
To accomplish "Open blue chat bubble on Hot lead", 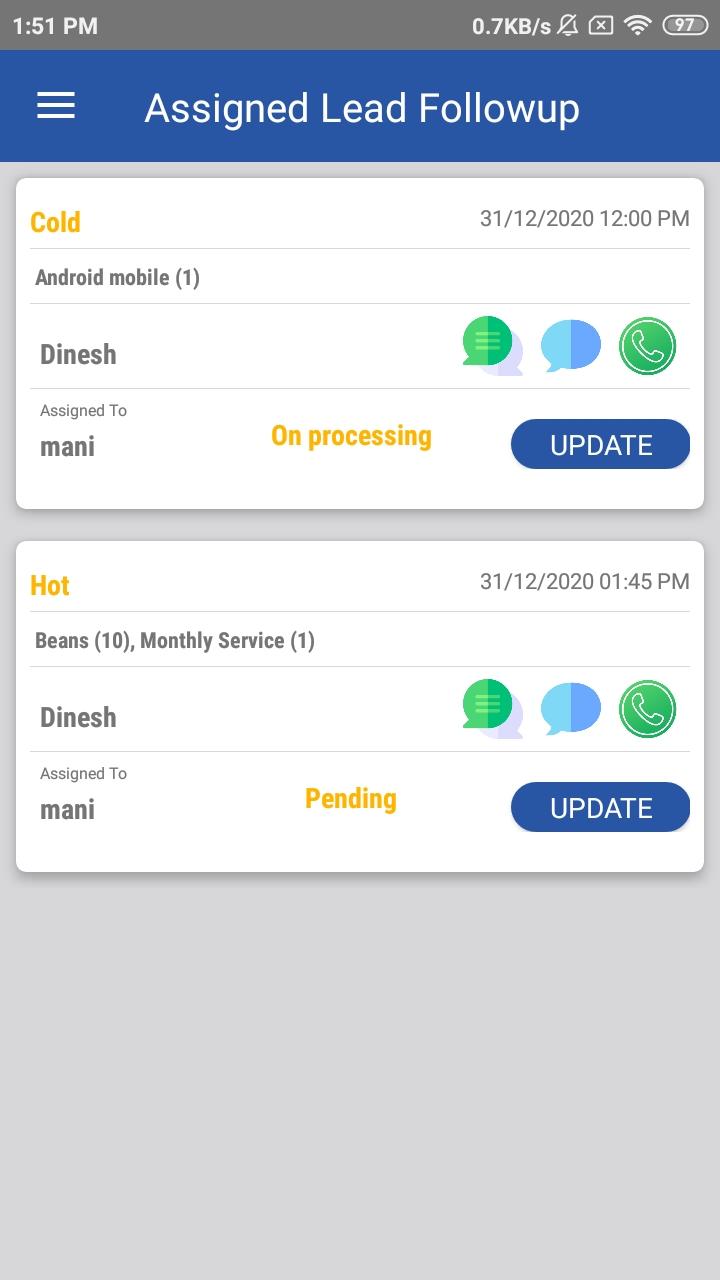I will point(571,709).
